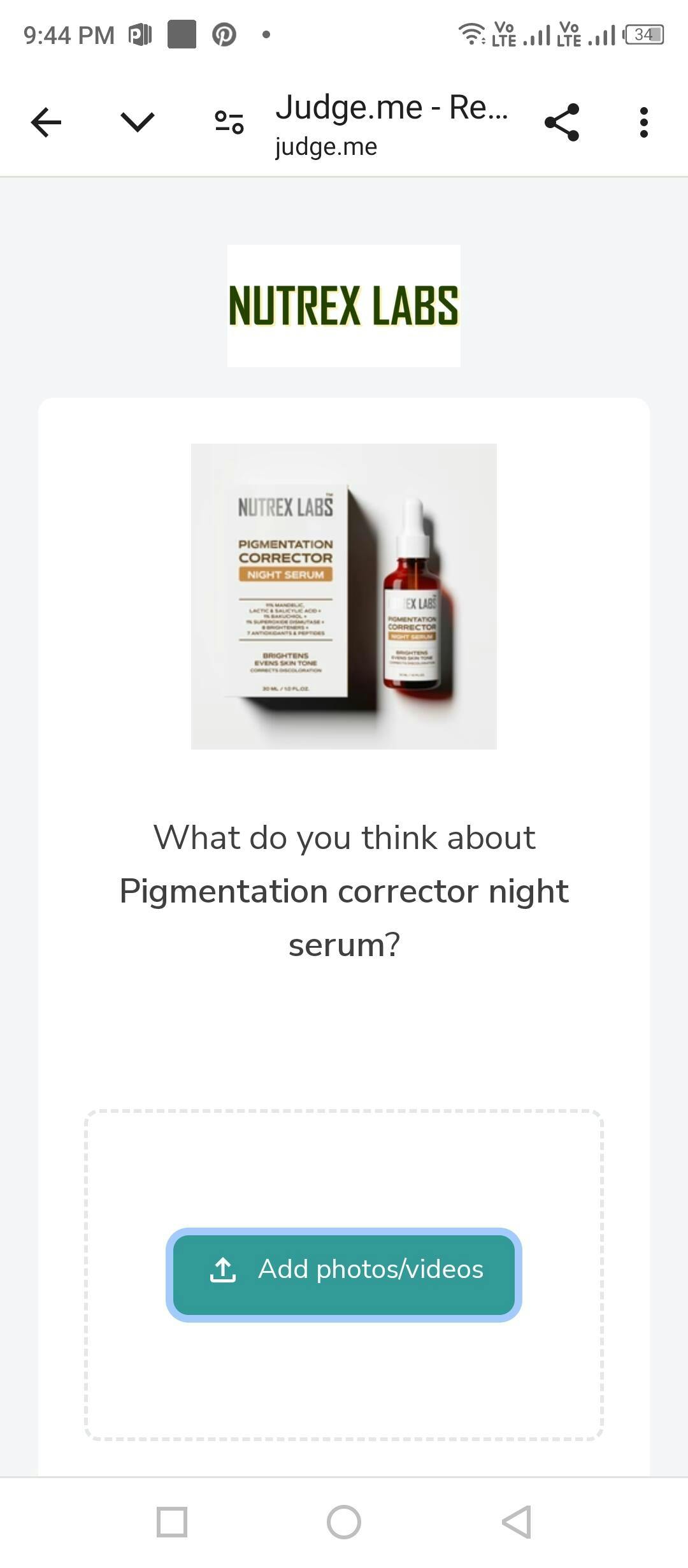Open site settings icon beside the URL

coord(229,122)
